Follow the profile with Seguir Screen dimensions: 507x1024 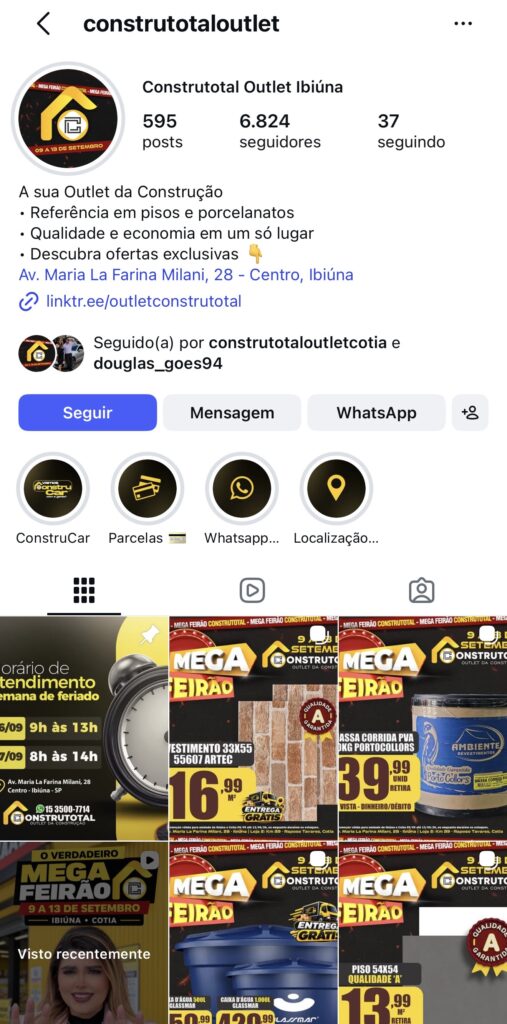(x=88, y=413)
